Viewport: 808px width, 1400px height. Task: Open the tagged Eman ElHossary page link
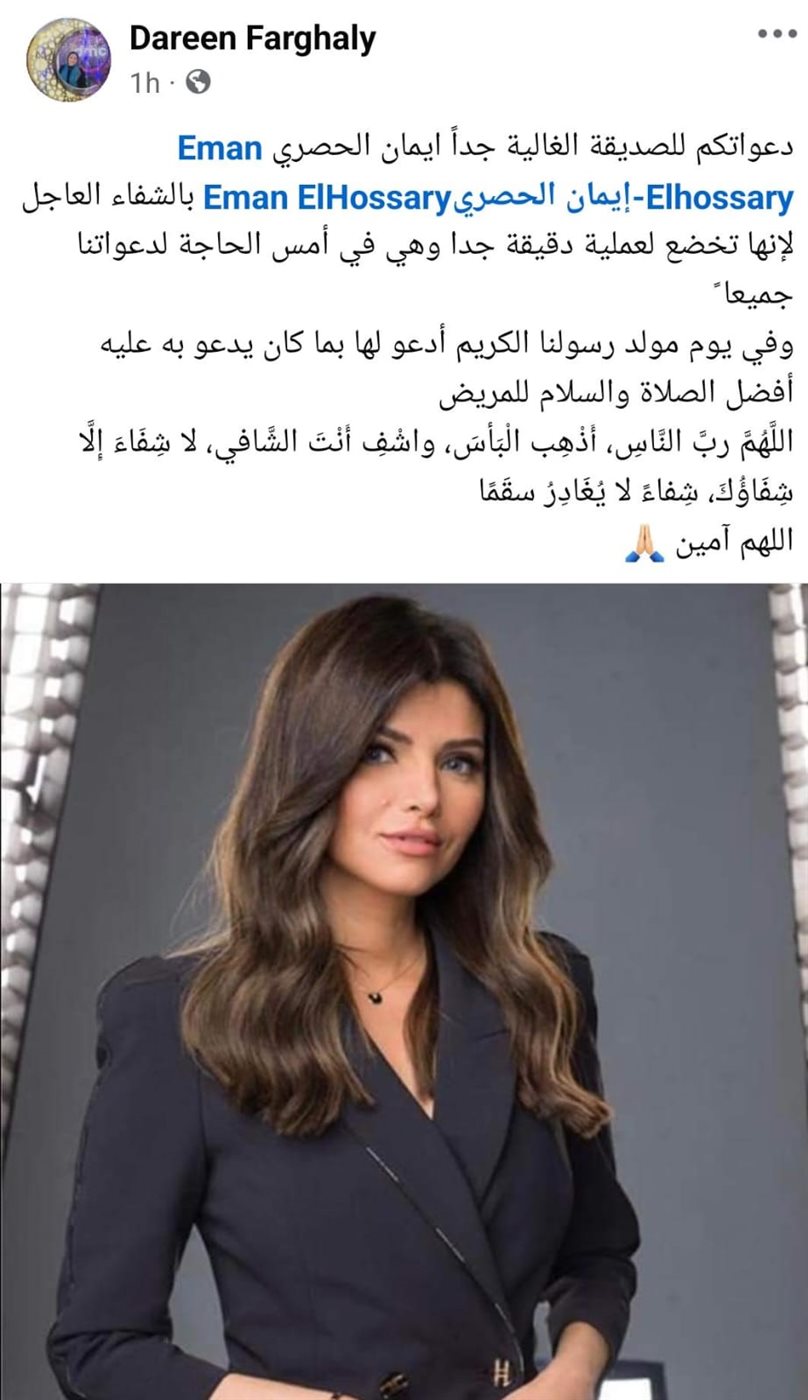click(326, 198)
